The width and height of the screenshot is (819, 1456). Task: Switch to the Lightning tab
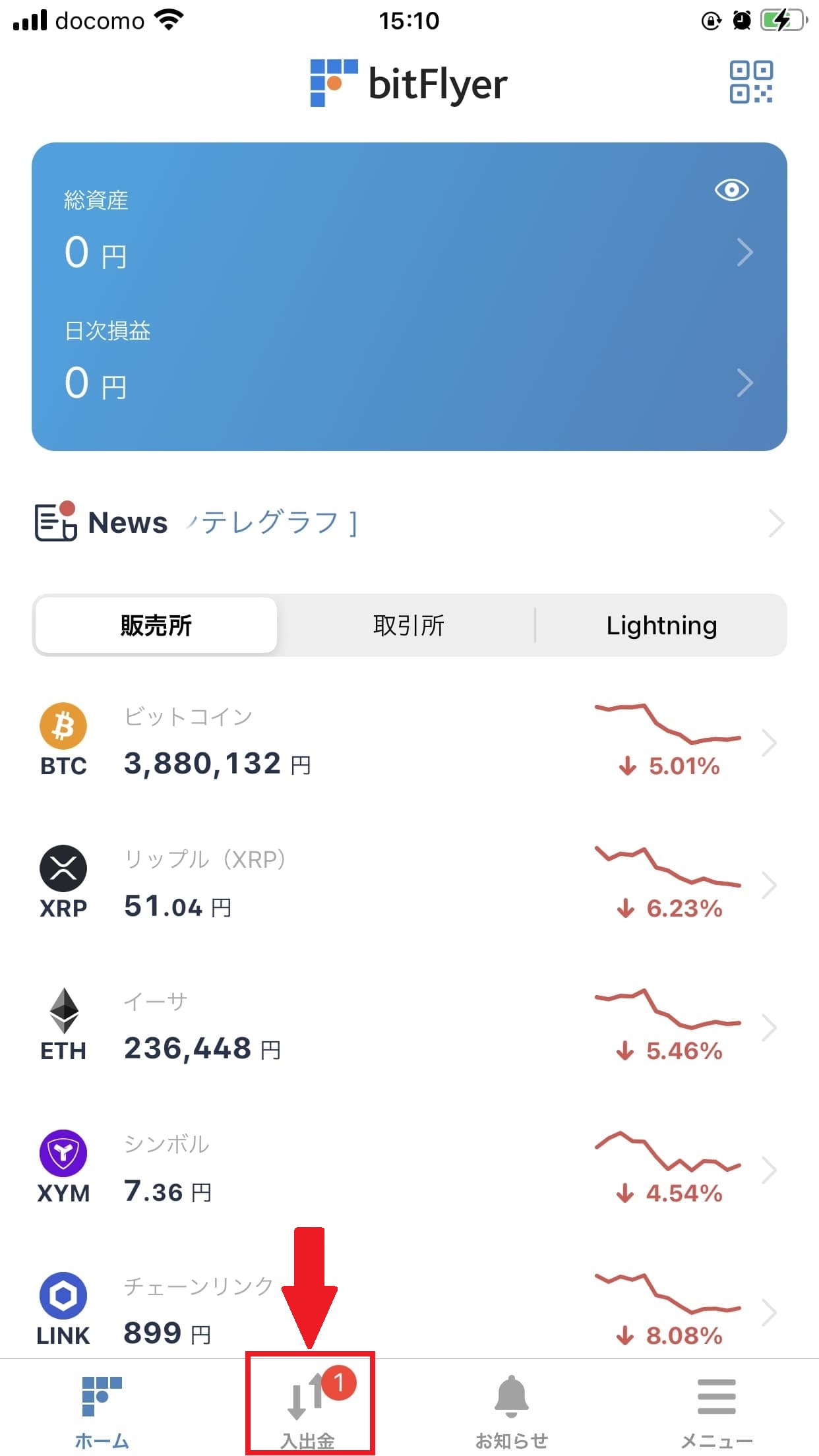pyautogui.click(x=661, y=625)
